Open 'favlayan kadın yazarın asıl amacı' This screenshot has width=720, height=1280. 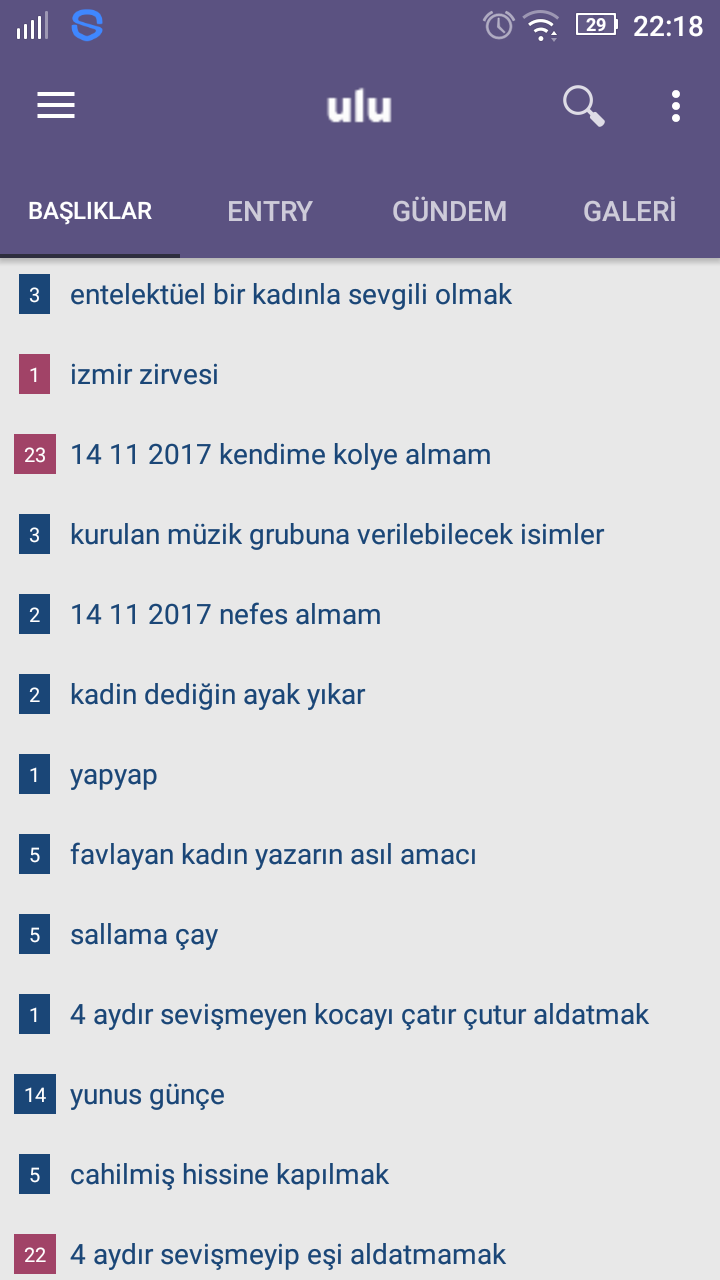click(x=273, y=855)
